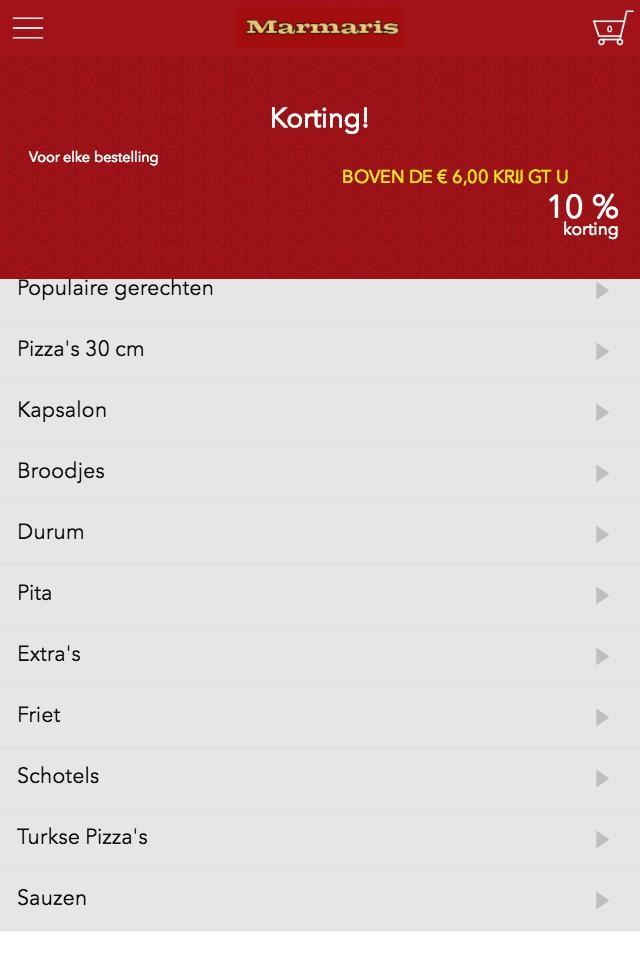Browse Pizza's 30 cm
640x960 pixels.
[320, 350]
